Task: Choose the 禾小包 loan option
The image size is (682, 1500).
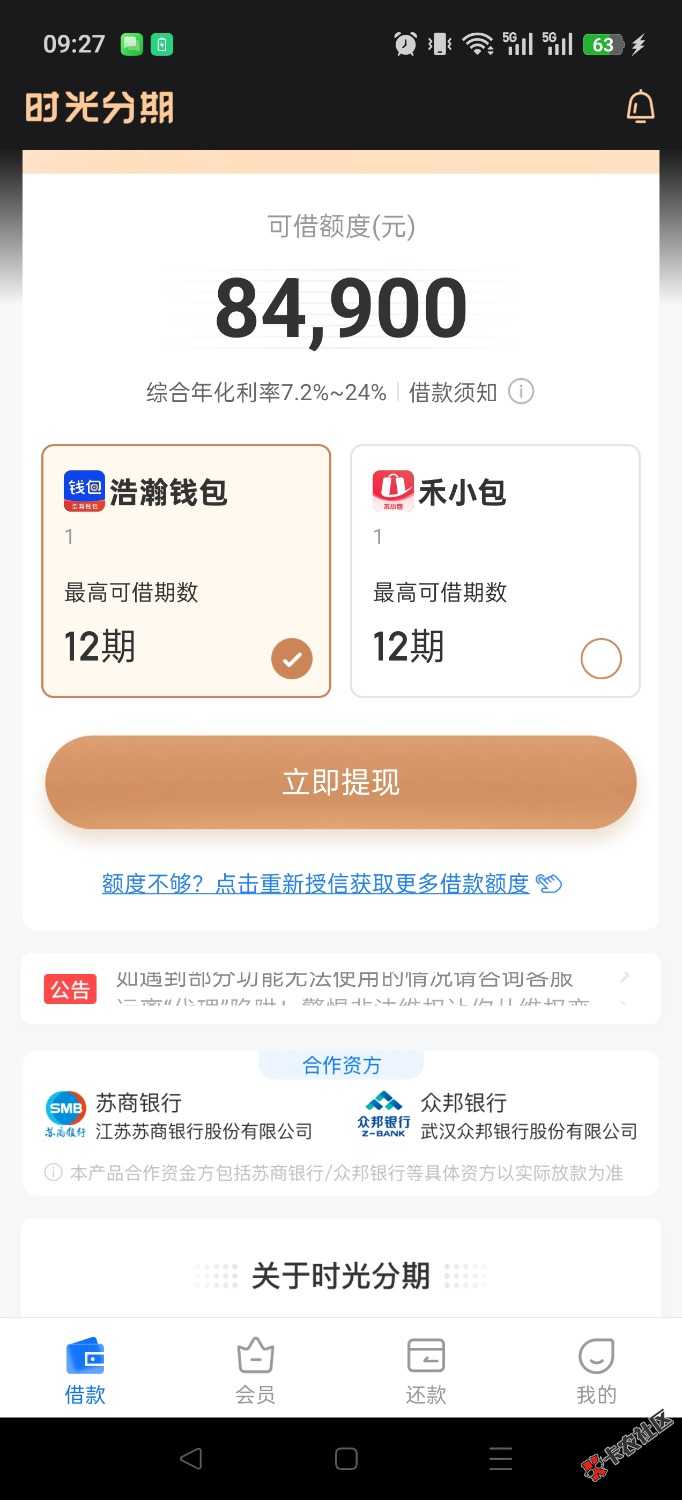Action: click(495, 570)
